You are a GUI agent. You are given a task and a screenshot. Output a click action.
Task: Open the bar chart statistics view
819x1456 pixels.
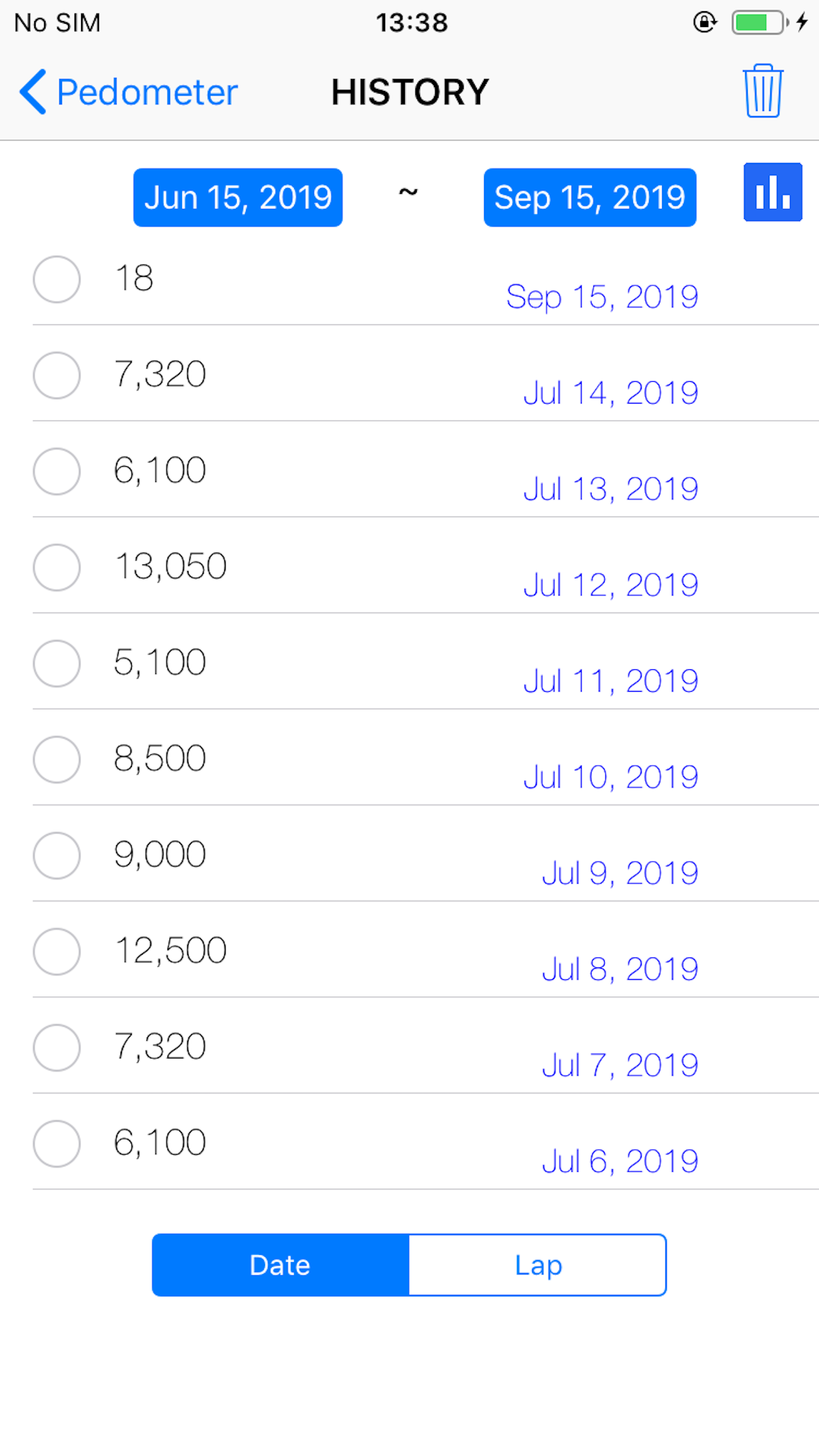pos(772,193)
